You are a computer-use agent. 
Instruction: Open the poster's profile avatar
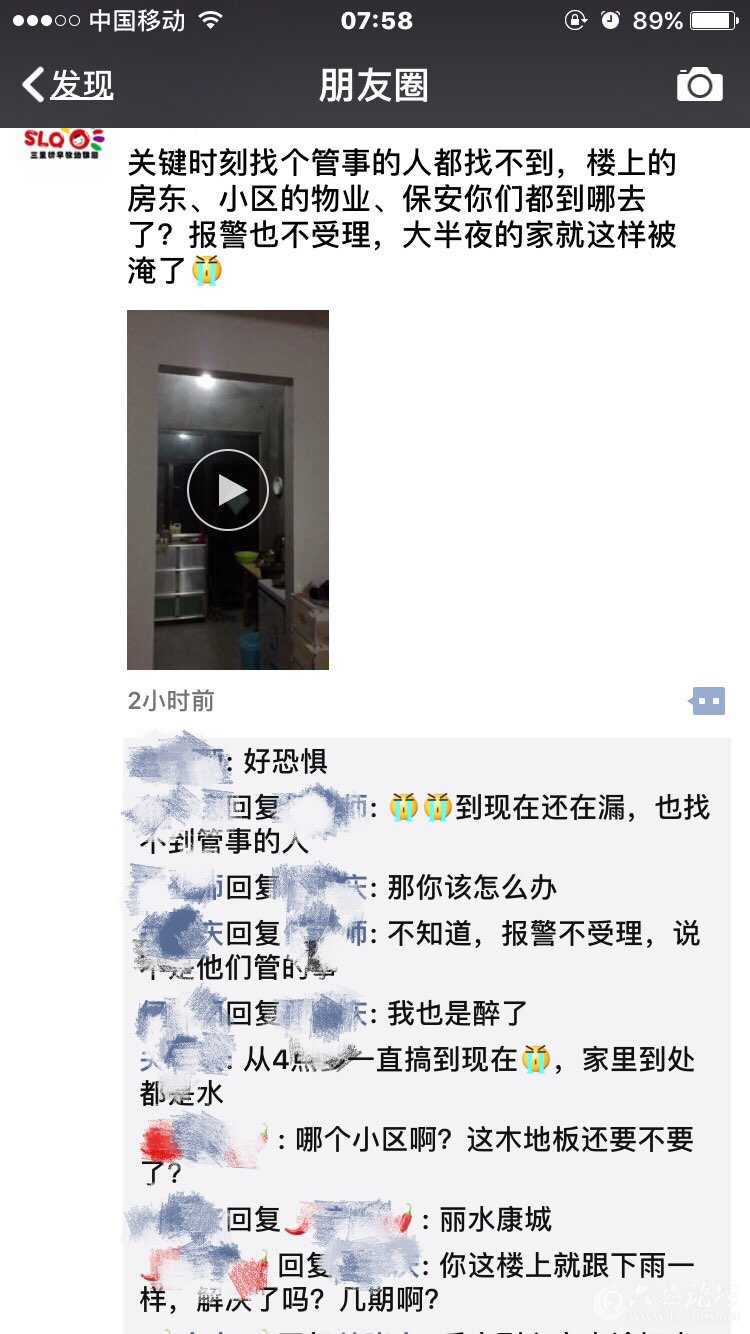click(64, 145)
